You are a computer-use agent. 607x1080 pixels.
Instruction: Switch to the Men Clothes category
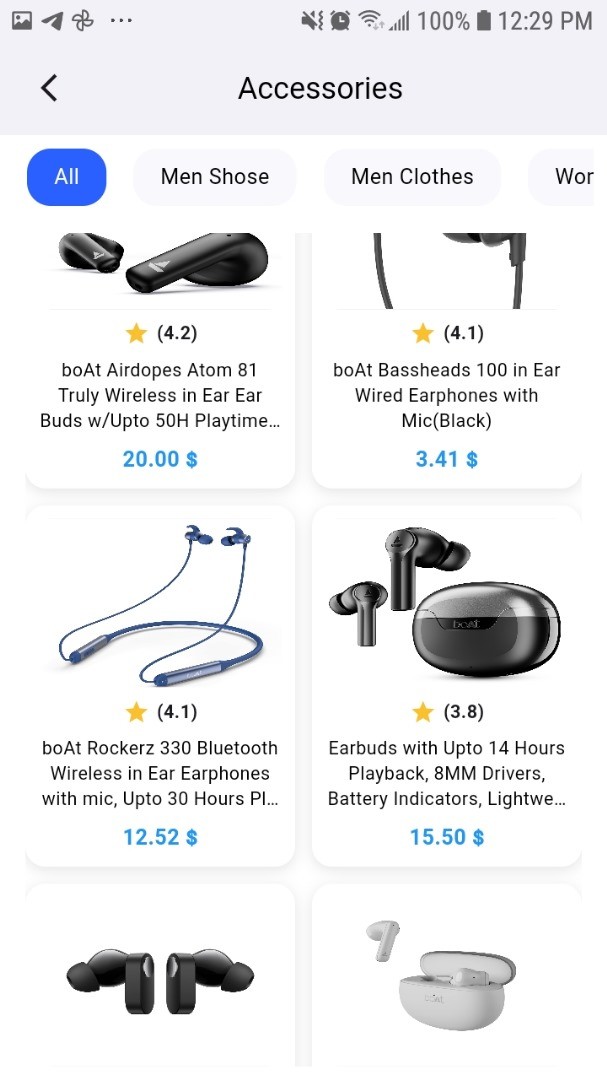click(x=412, y=177)
